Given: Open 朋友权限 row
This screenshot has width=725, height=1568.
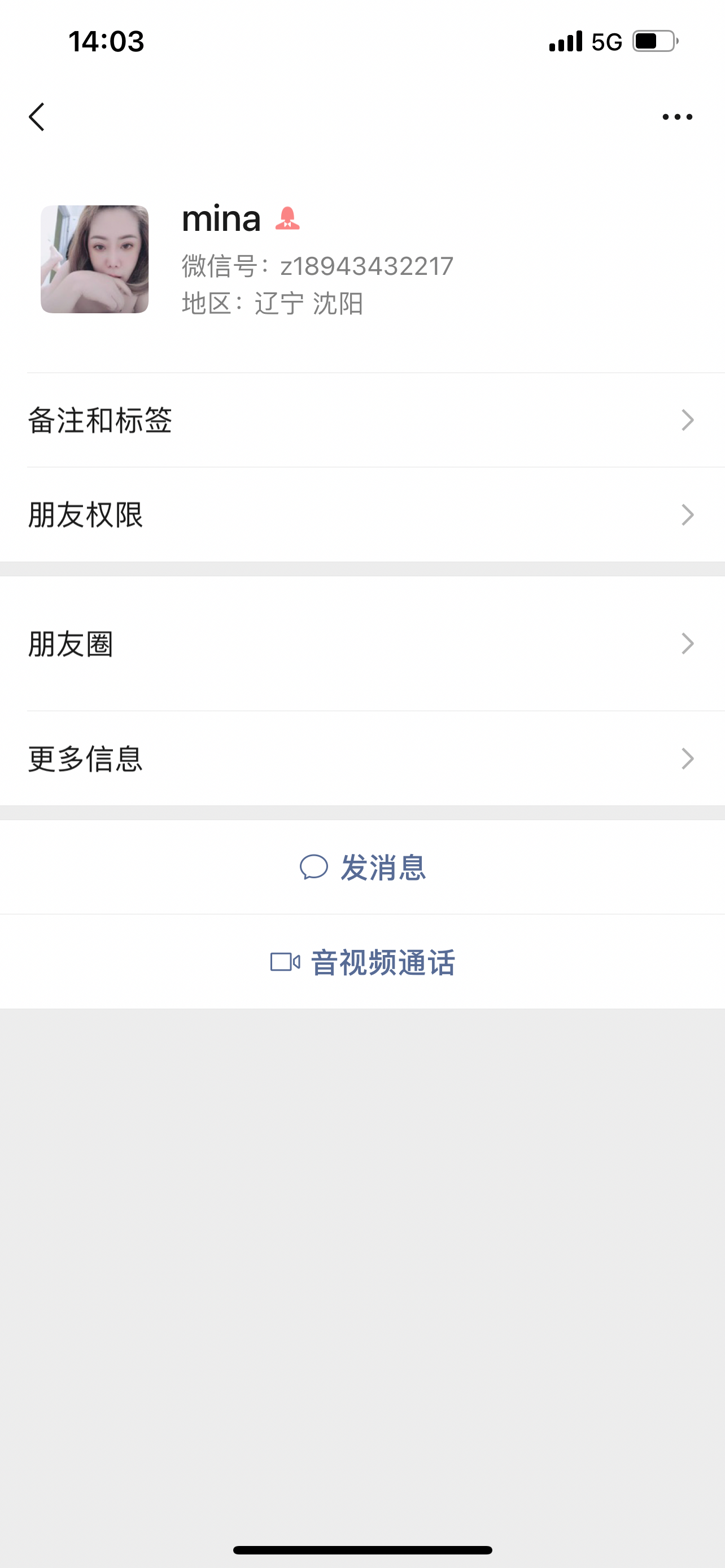Looking at the screenshot, I should coord(362,515).
